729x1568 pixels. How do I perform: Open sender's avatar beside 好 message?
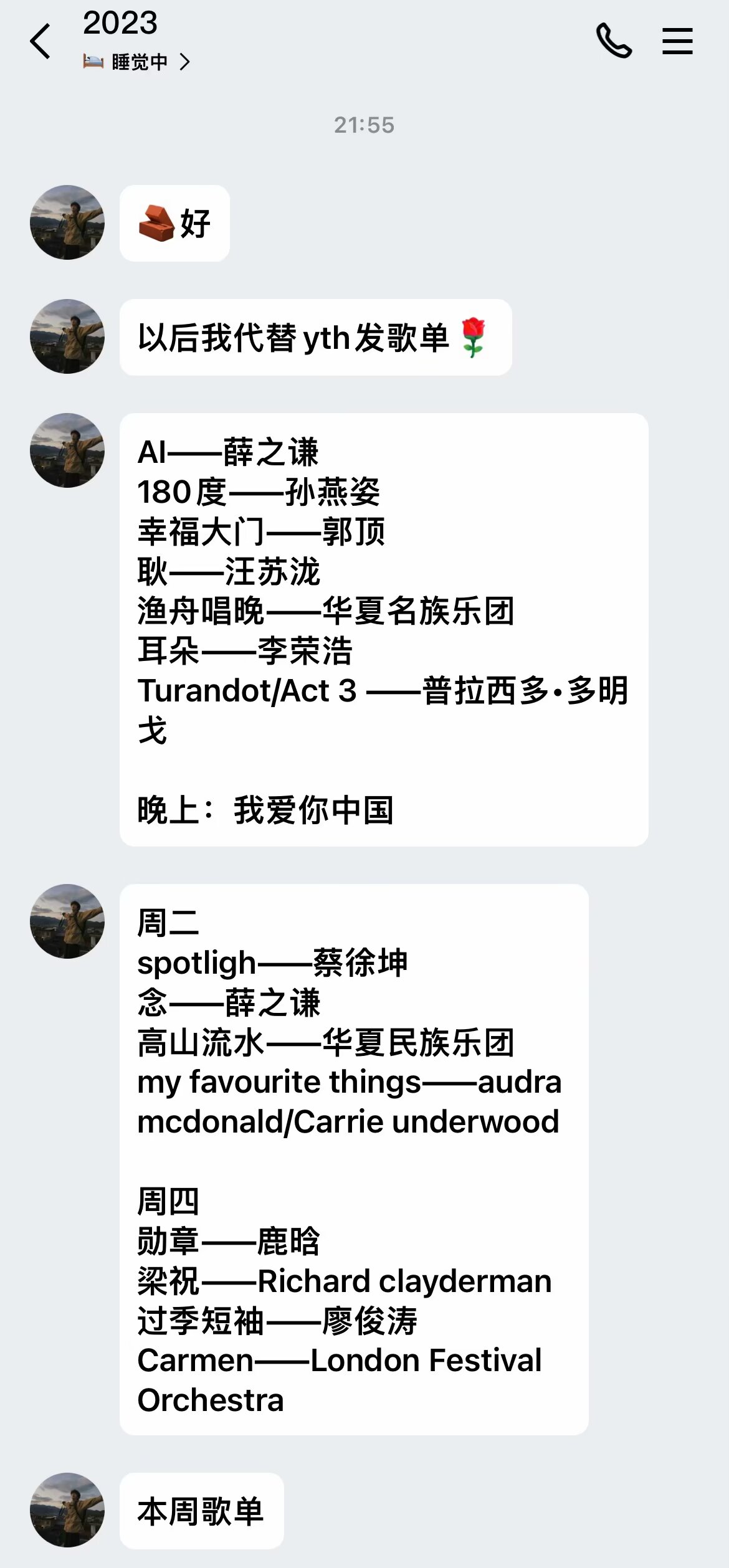pyautogui.click(x=67, y=222)
